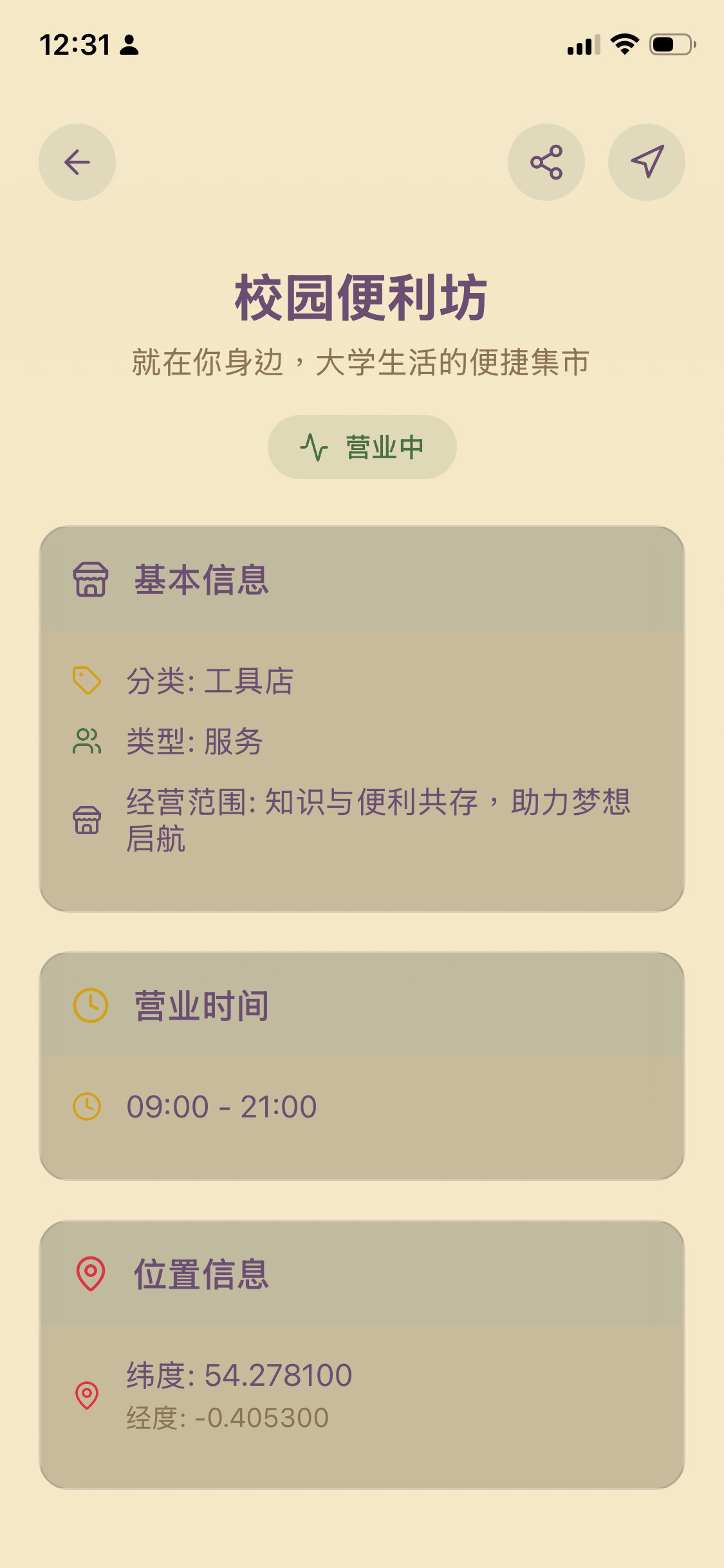Tap the navigate/send arrow icon
The width and height of the screenshot is (724, 1568).
[x=647, y=162]
